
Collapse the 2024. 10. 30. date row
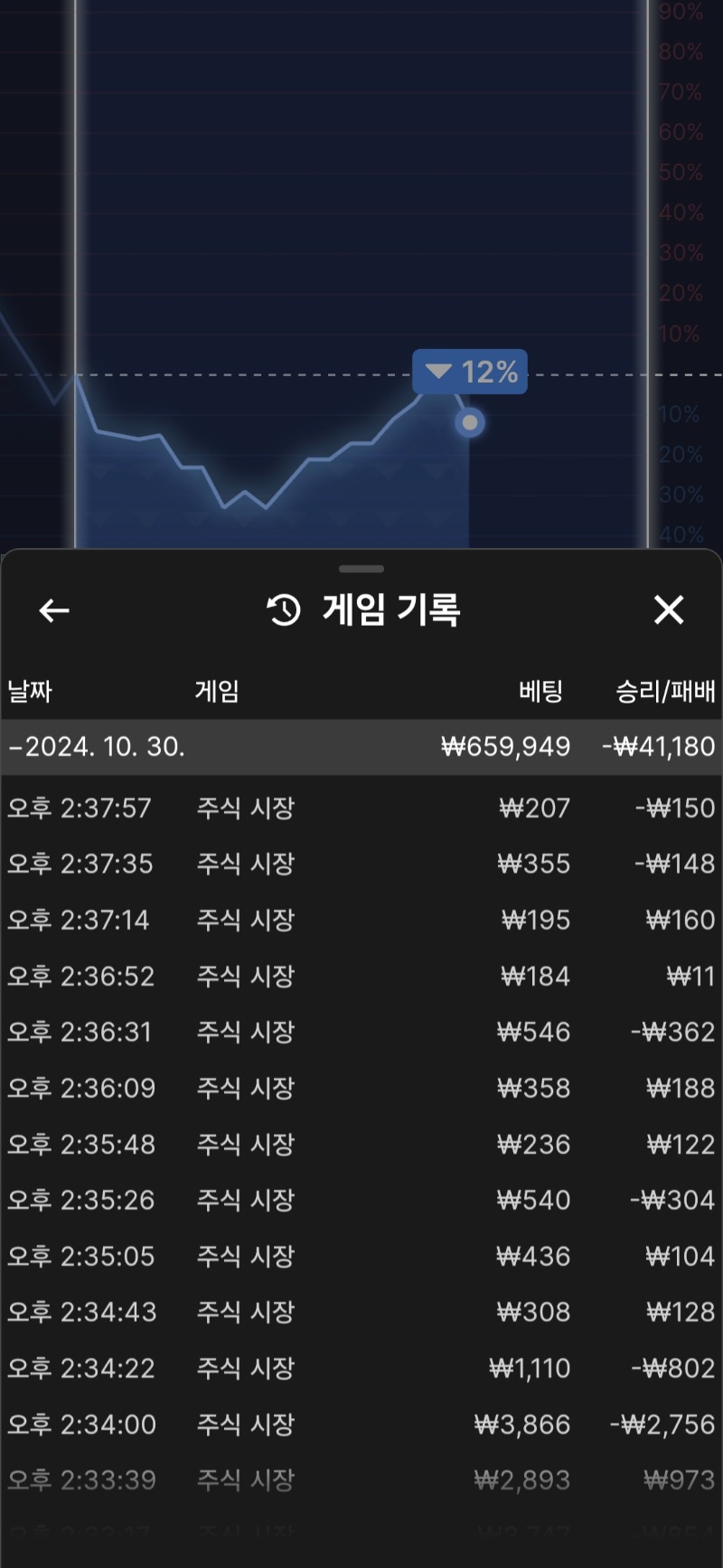361,747
